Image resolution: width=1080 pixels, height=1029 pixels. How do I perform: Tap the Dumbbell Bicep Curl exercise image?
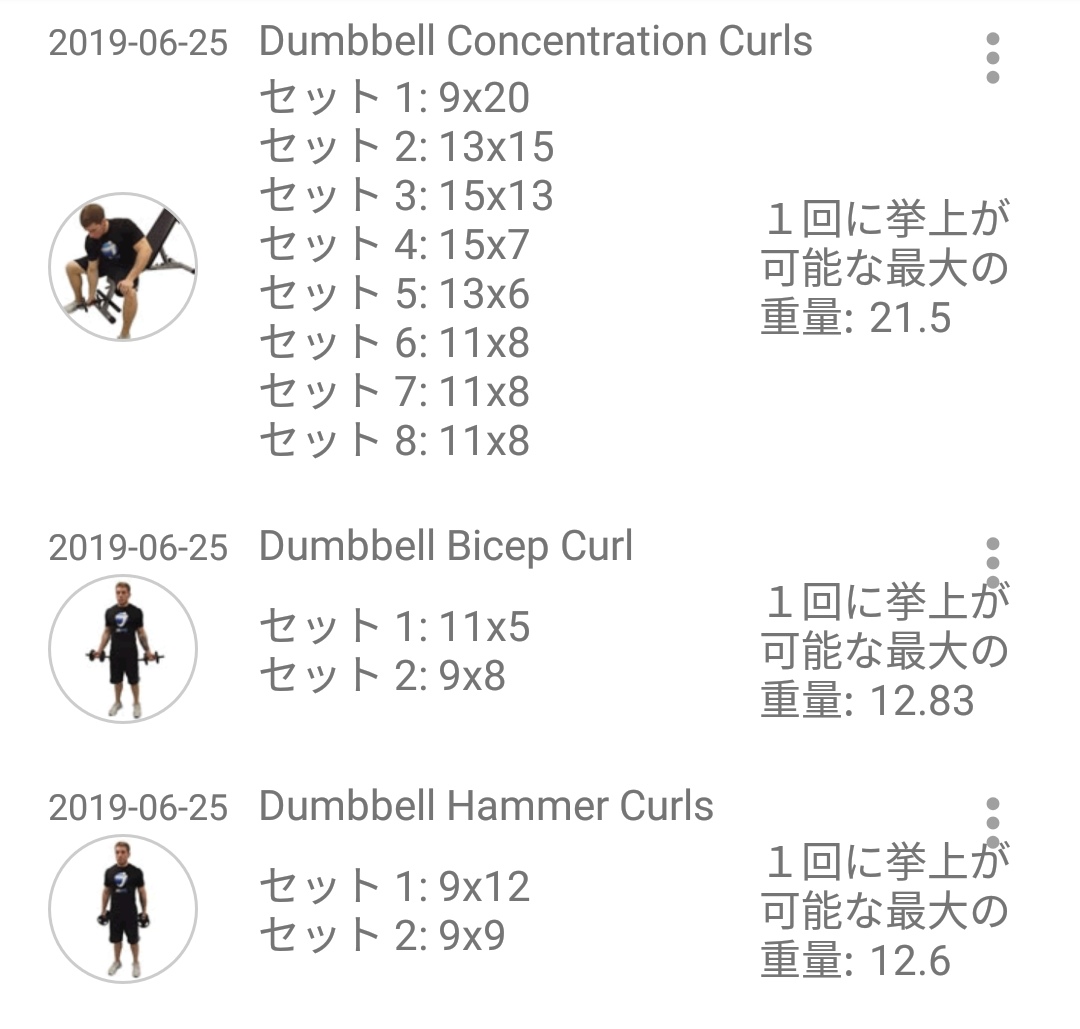[x=123, y=649]
